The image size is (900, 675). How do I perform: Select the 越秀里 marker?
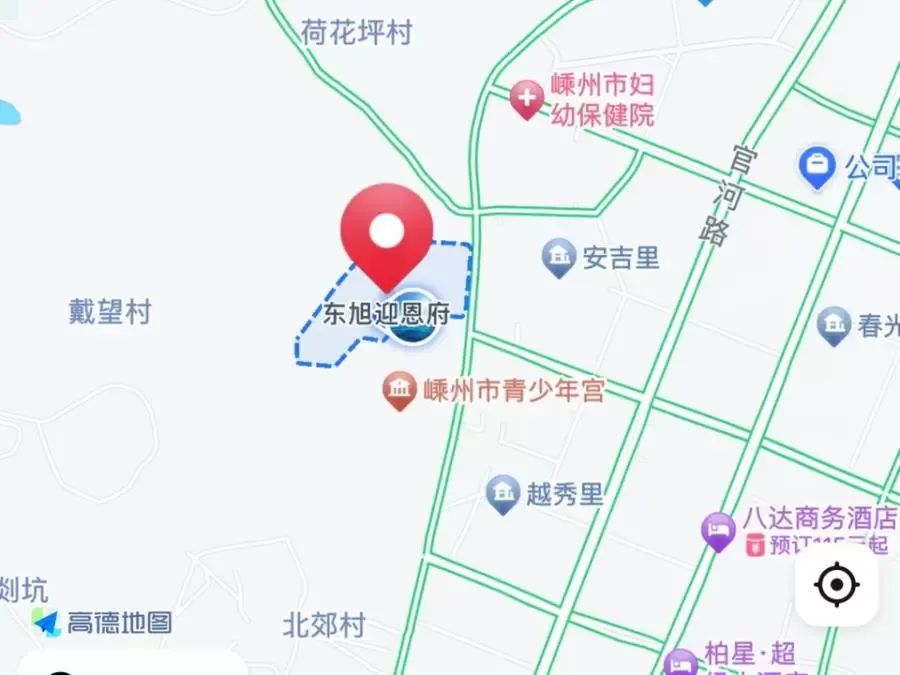[503, 494]
